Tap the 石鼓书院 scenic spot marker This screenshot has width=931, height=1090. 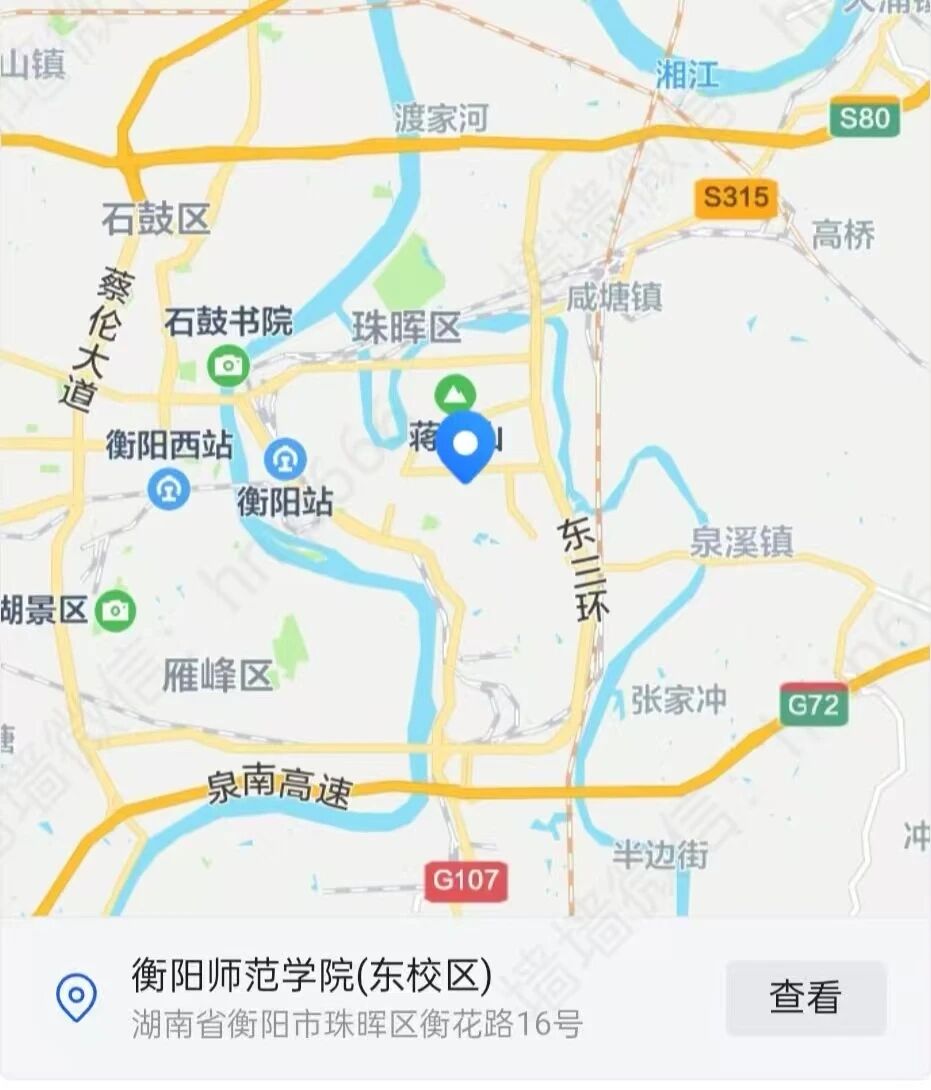click(x=229, y=365)
